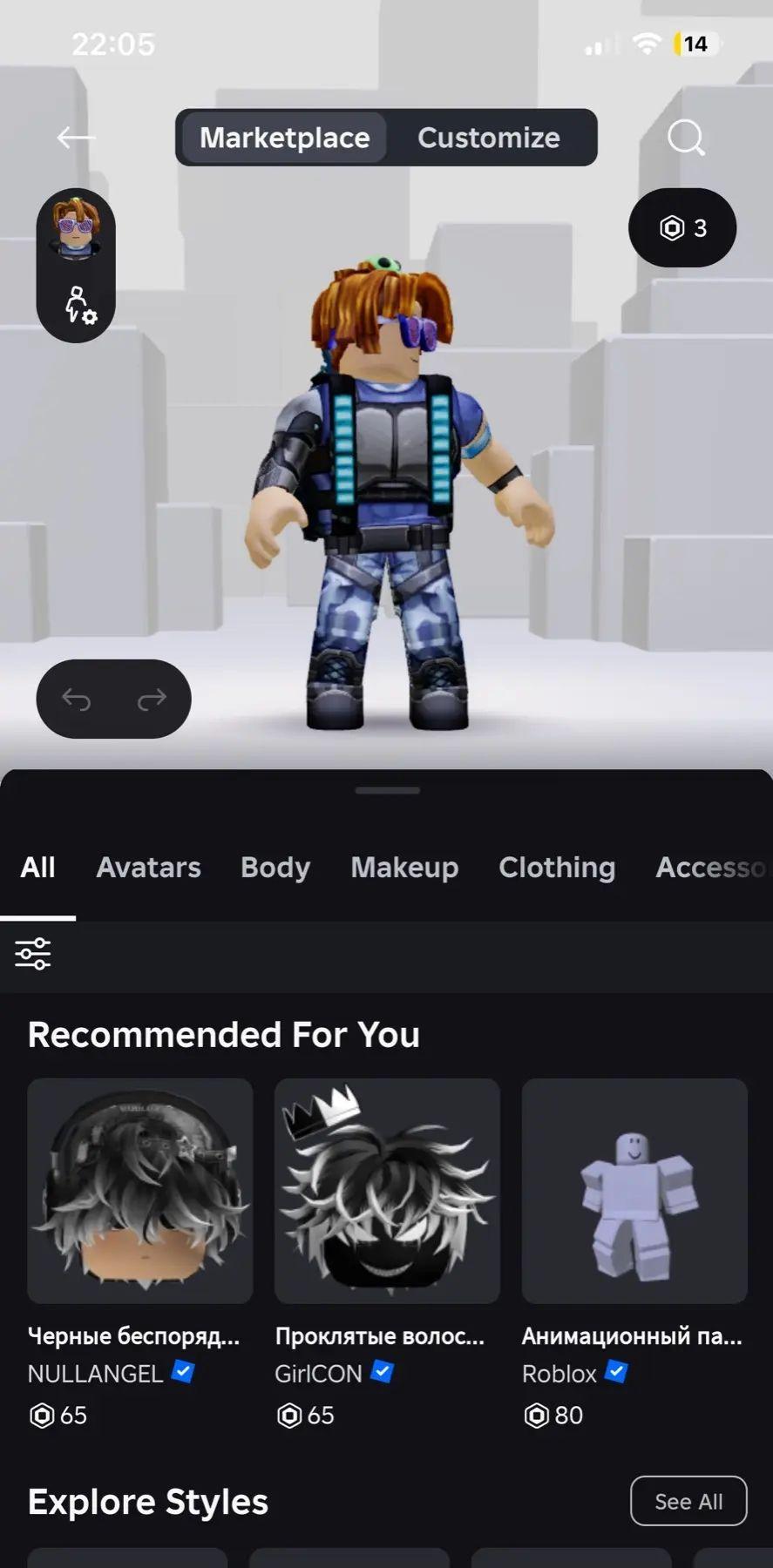Open the Makeup tab
Viewport: 773px width, 1568px height.
click(x=404, y=868)
